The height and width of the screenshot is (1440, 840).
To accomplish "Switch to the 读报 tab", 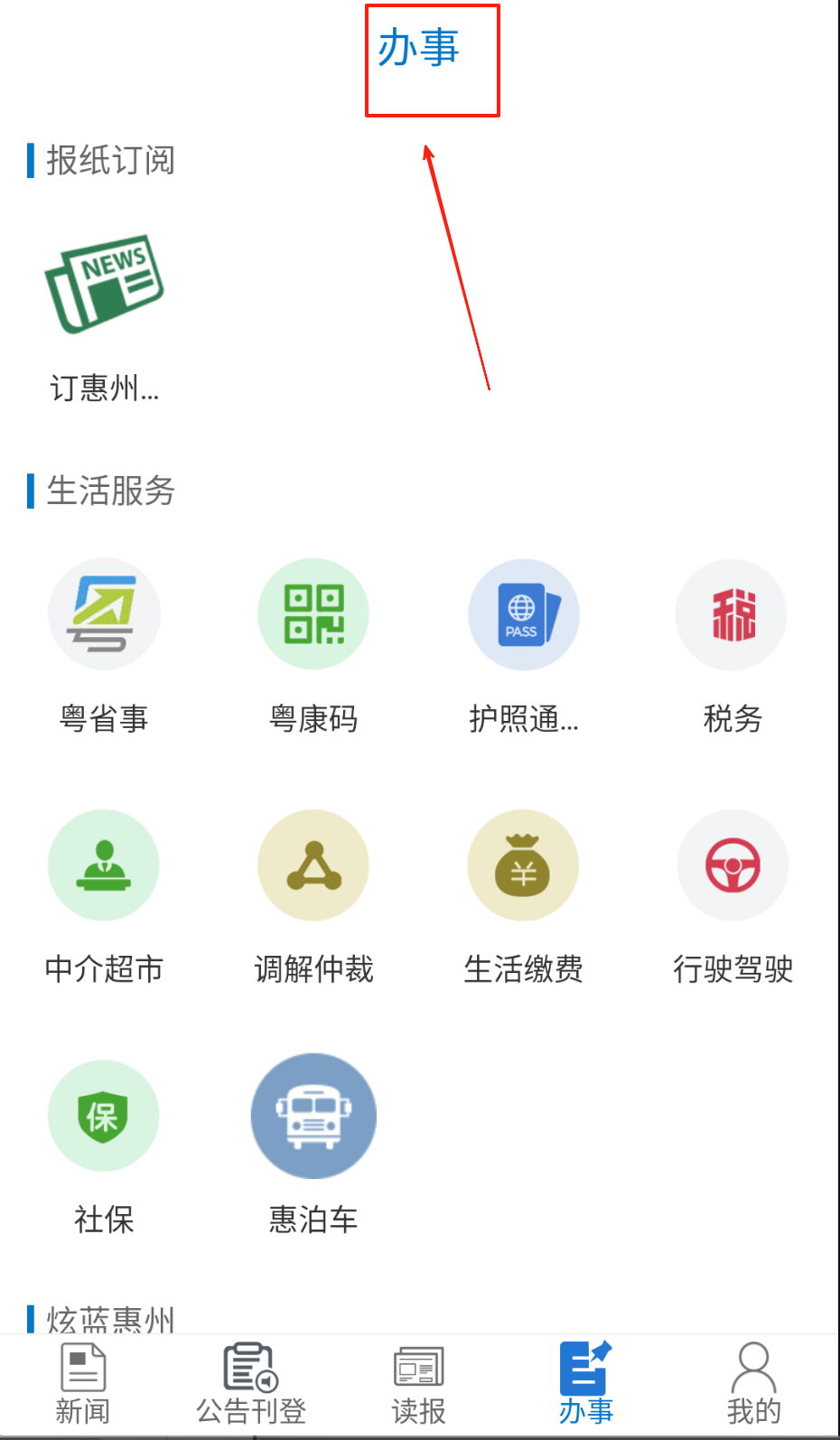I will [419, 1384].
